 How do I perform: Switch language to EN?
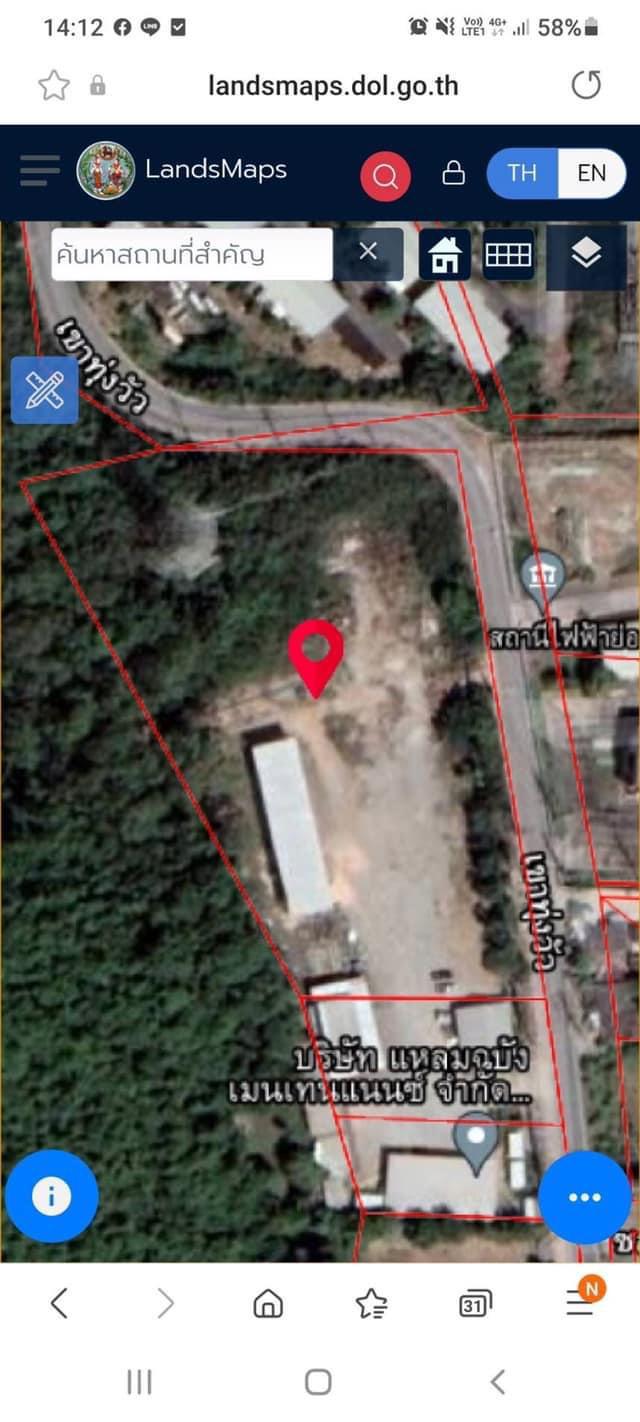591,173
